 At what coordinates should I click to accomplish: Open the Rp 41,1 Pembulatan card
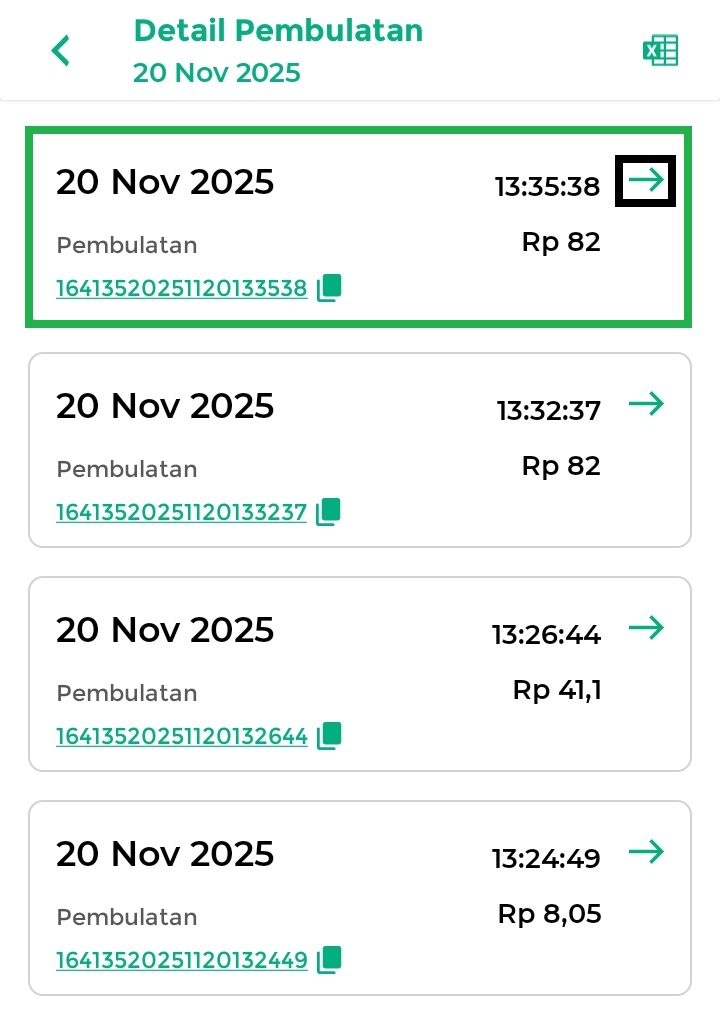(x=360, y=674)
